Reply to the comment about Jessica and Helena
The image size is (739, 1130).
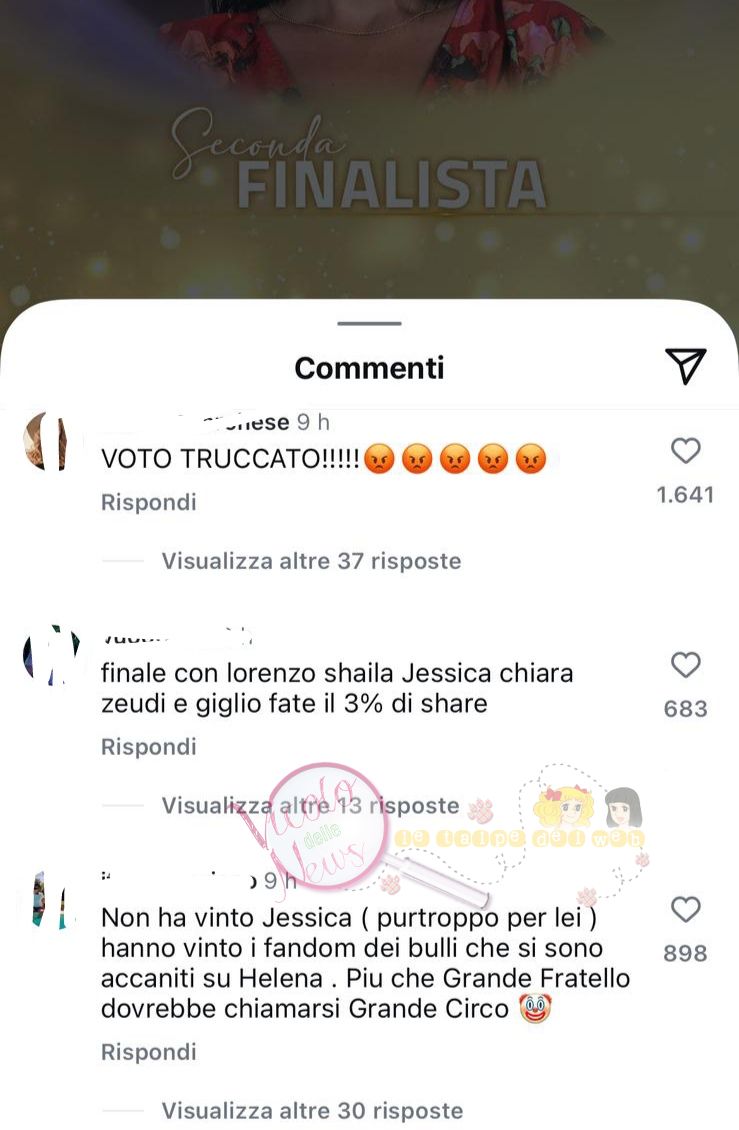coord(149,1052)
